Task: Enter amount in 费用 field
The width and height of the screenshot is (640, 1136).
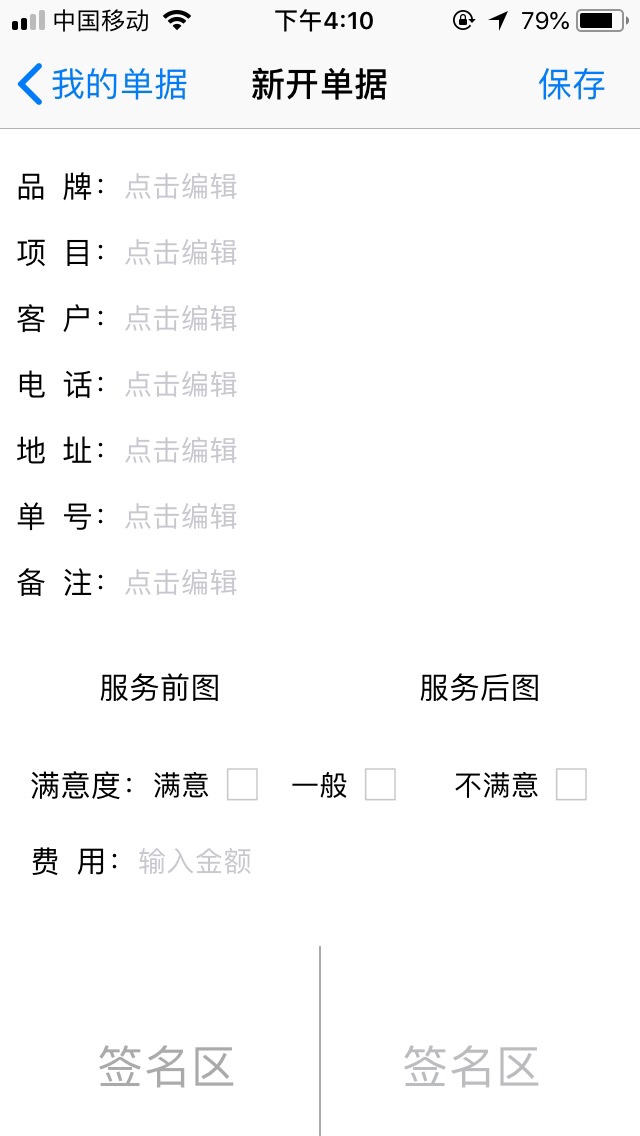Action: (x=195, y=861)
